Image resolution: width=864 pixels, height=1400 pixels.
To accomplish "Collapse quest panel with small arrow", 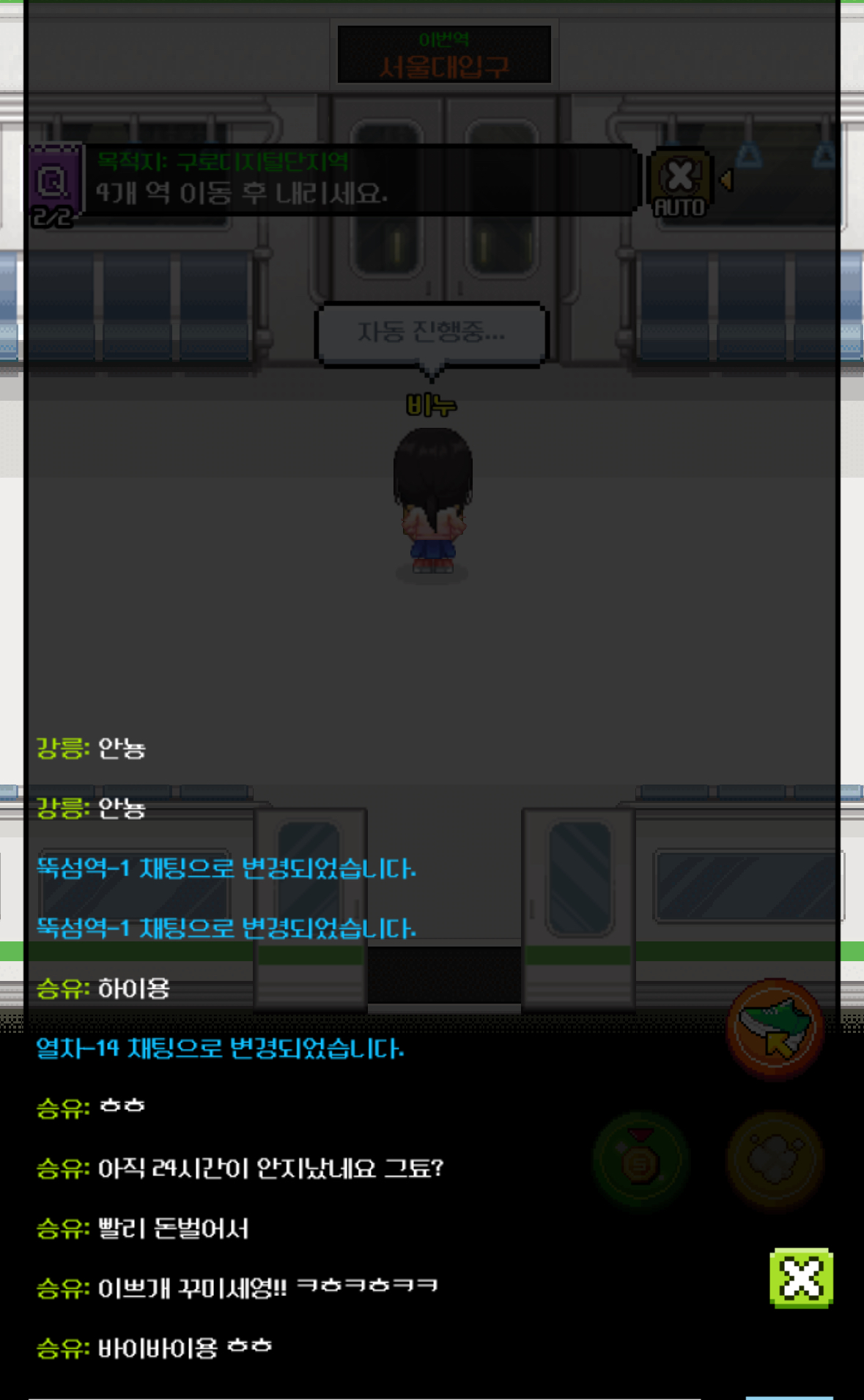I will [726, 179].
